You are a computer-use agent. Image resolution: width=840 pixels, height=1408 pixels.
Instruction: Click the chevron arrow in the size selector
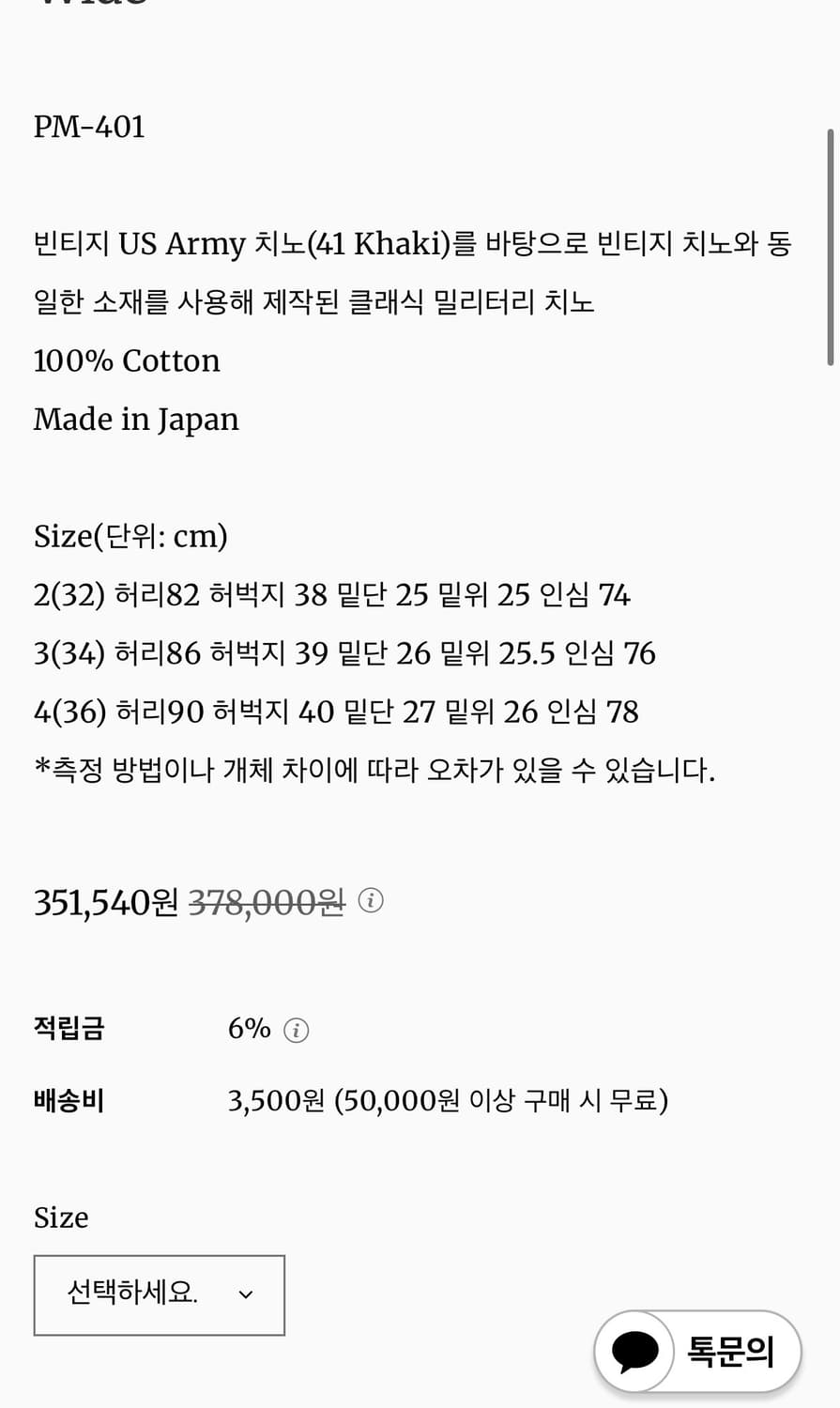click(245, 1294)
